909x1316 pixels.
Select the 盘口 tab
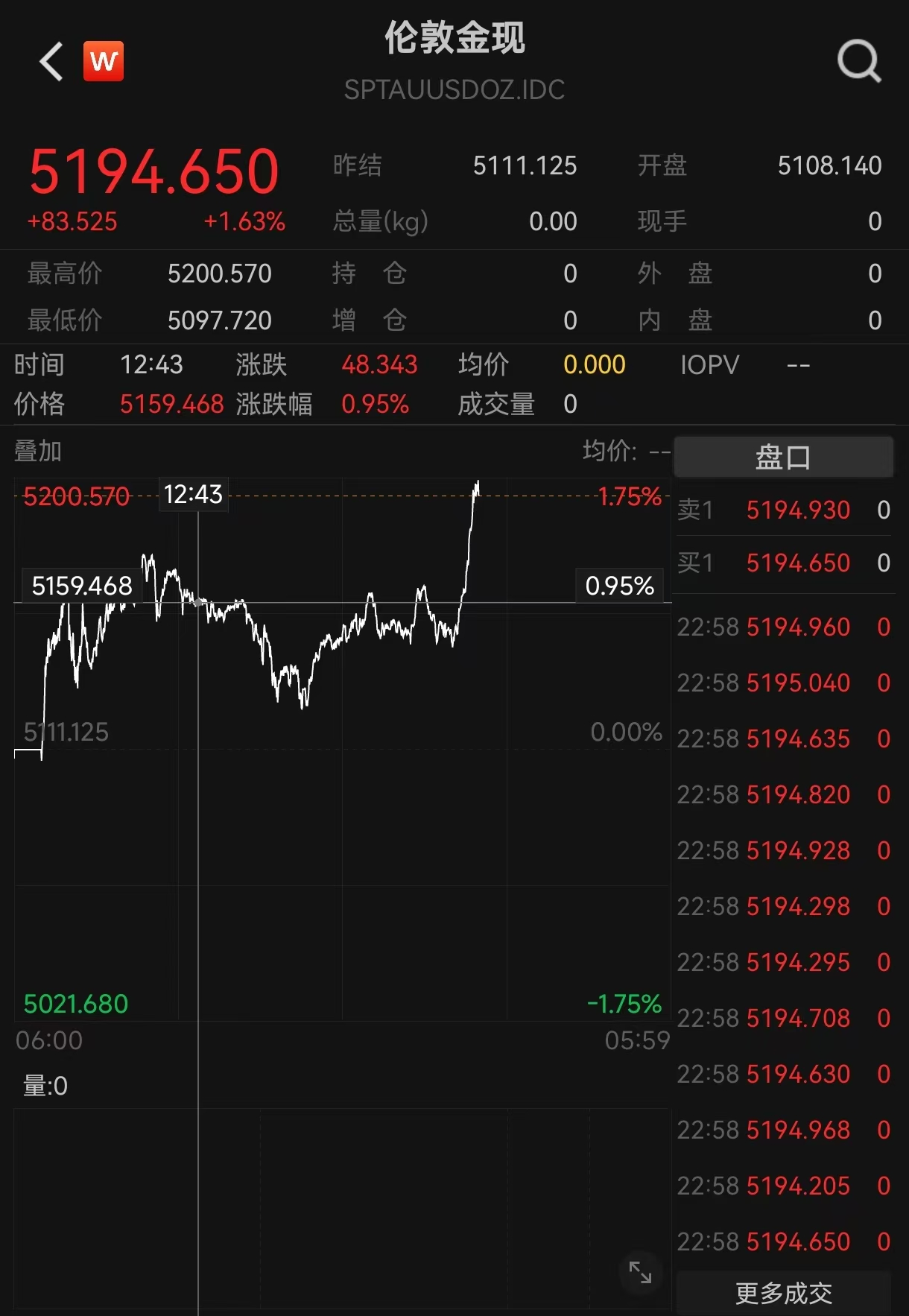point(783,457)
